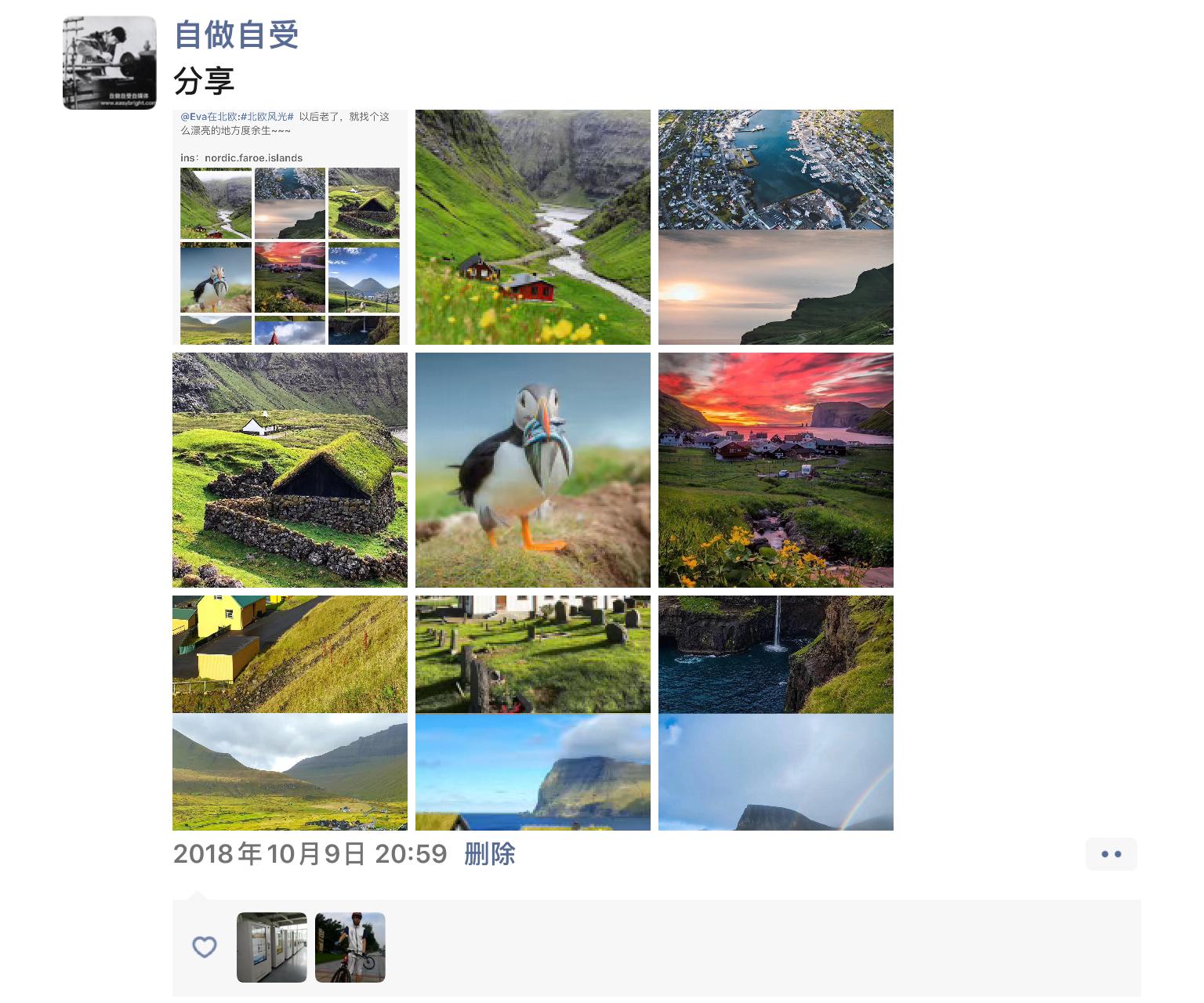
Task: Open the puffin photo
Action: (x=533, y=470)
